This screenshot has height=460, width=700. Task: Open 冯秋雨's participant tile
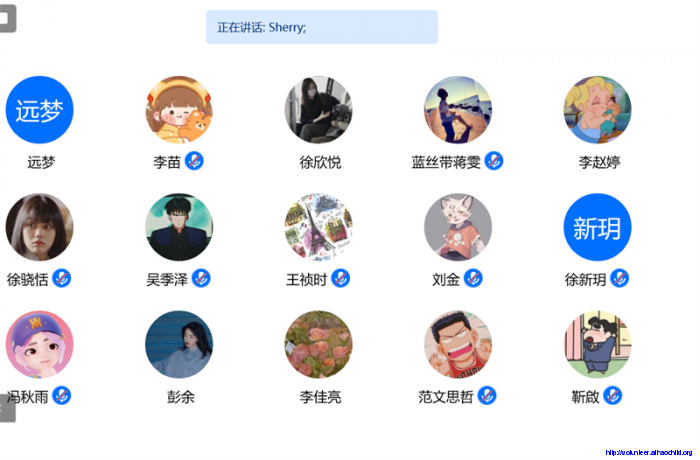point(40,344)
